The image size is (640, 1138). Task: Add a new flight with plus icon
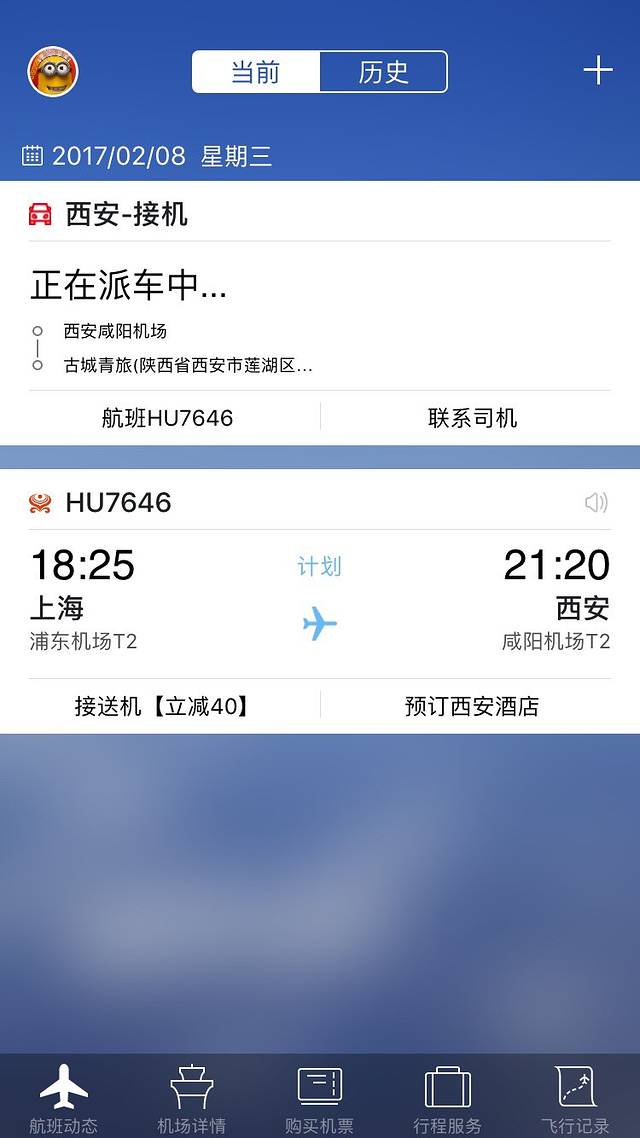pyautogui.click(x=597, y=71)
